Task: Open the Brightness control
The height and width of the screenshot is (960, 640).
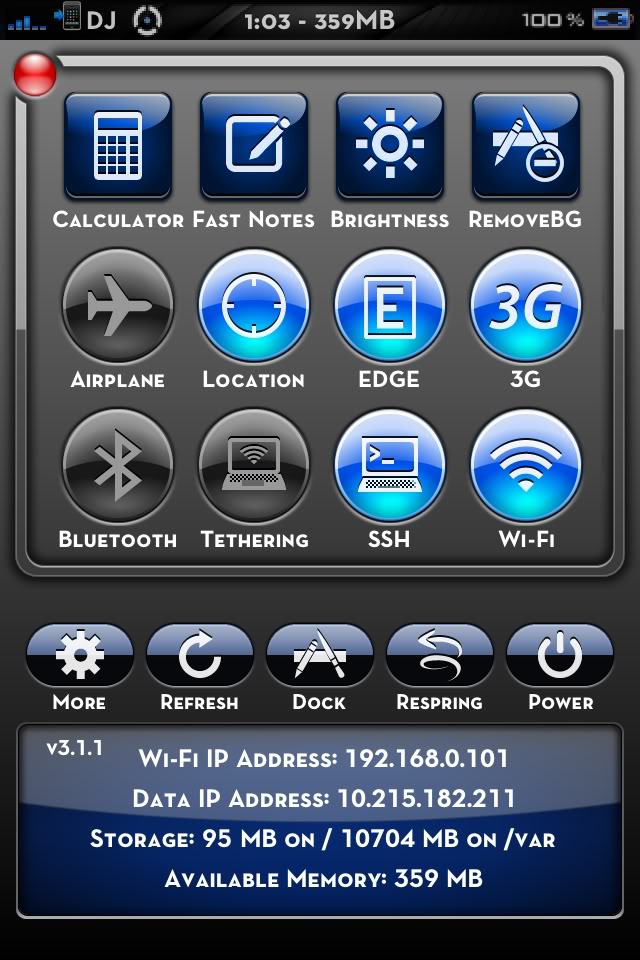Action: 390,146
